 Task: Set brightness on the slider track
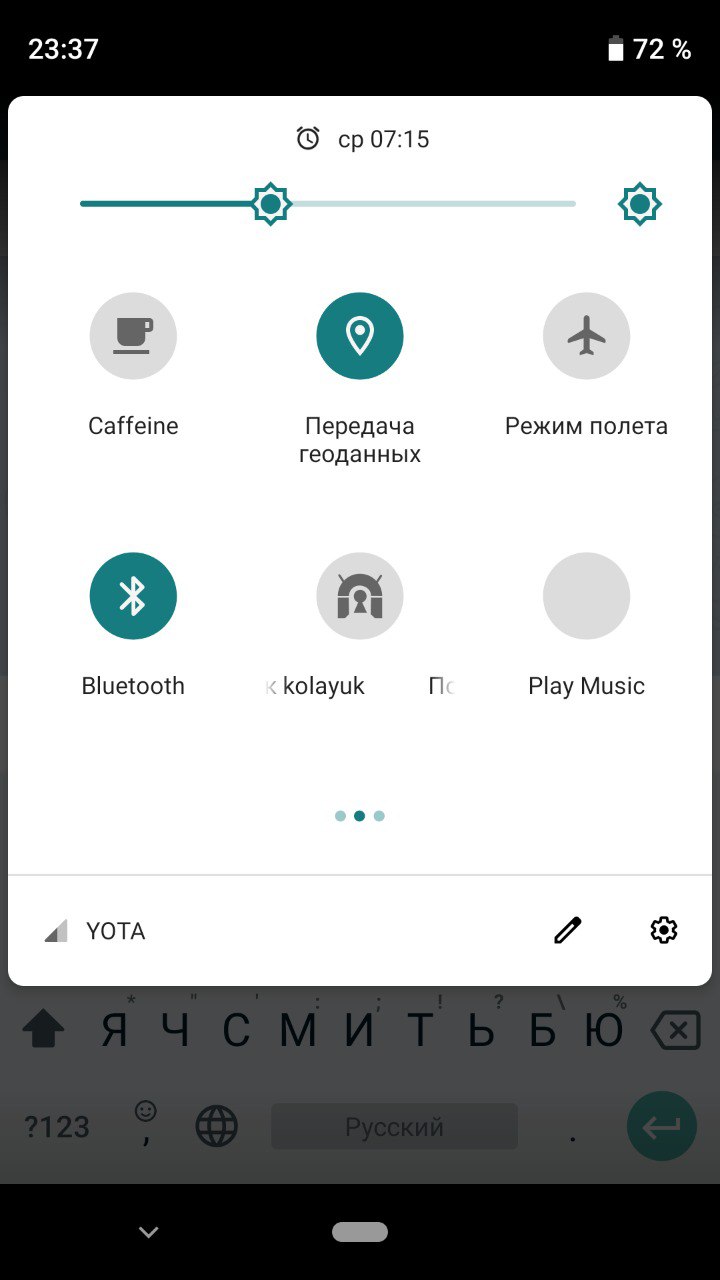[328, 204]
